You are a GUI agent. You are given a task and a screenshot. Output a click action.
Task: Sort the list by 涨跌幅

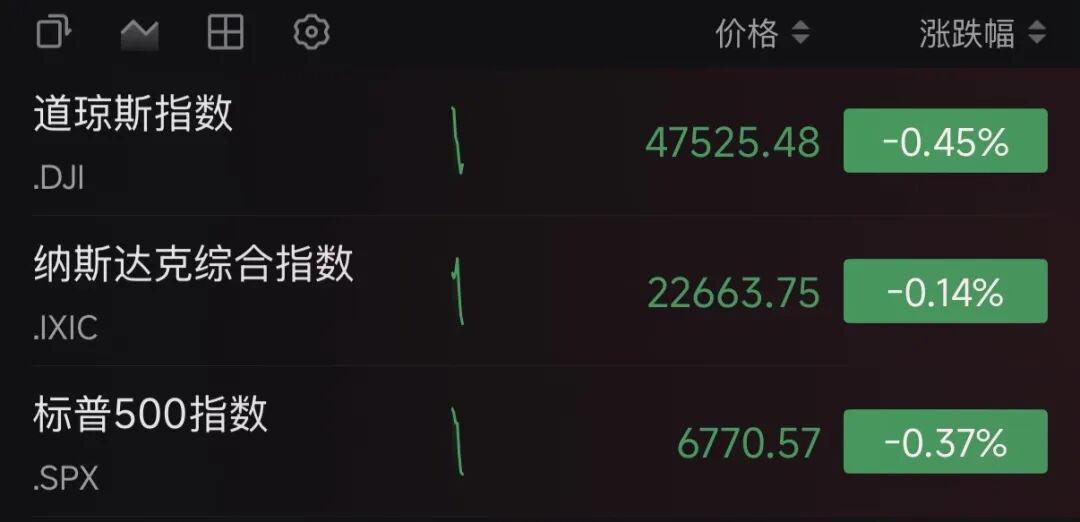tap(982, 34)
